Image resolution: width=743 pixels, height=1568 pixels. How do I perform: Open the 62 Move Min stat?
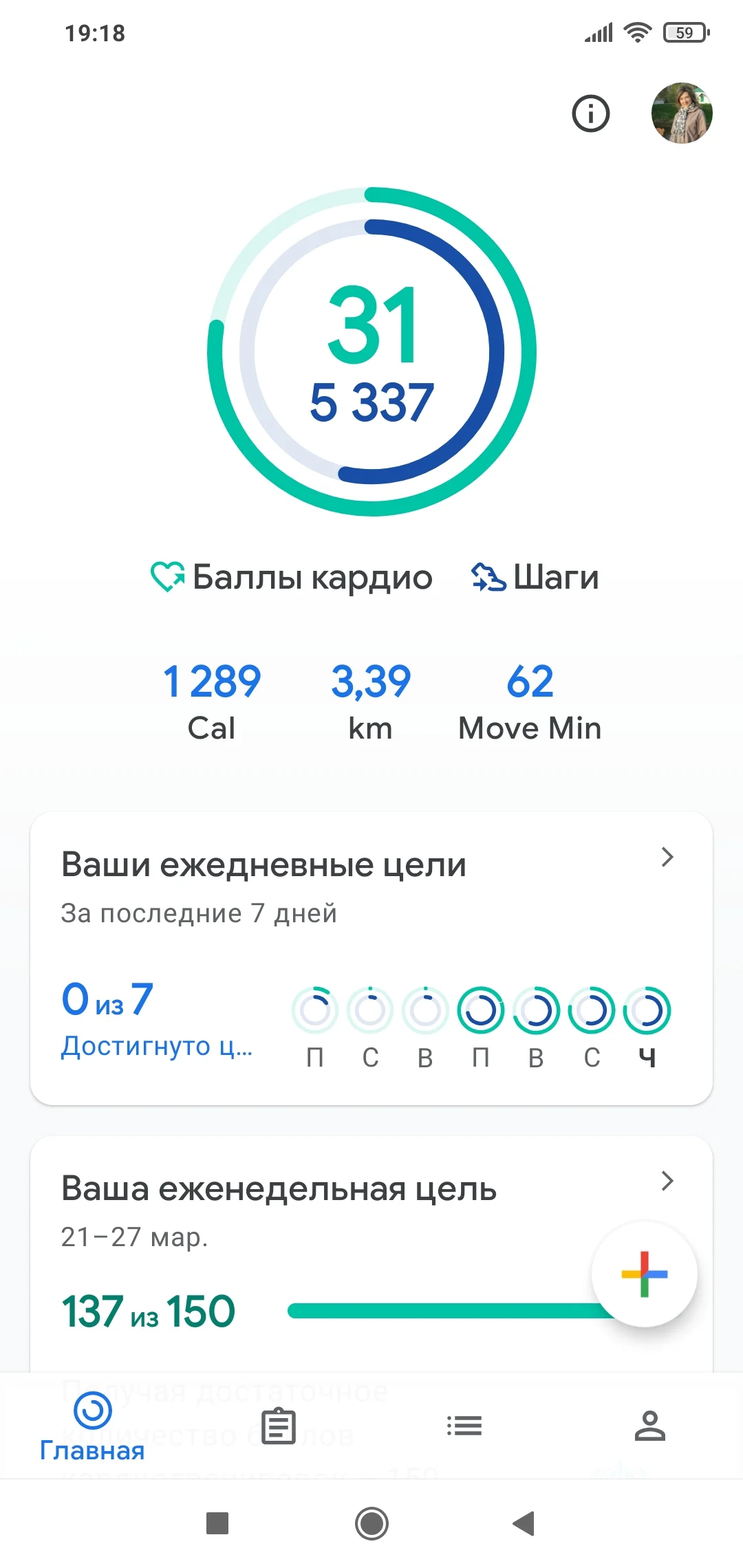[x=530, y=701]
